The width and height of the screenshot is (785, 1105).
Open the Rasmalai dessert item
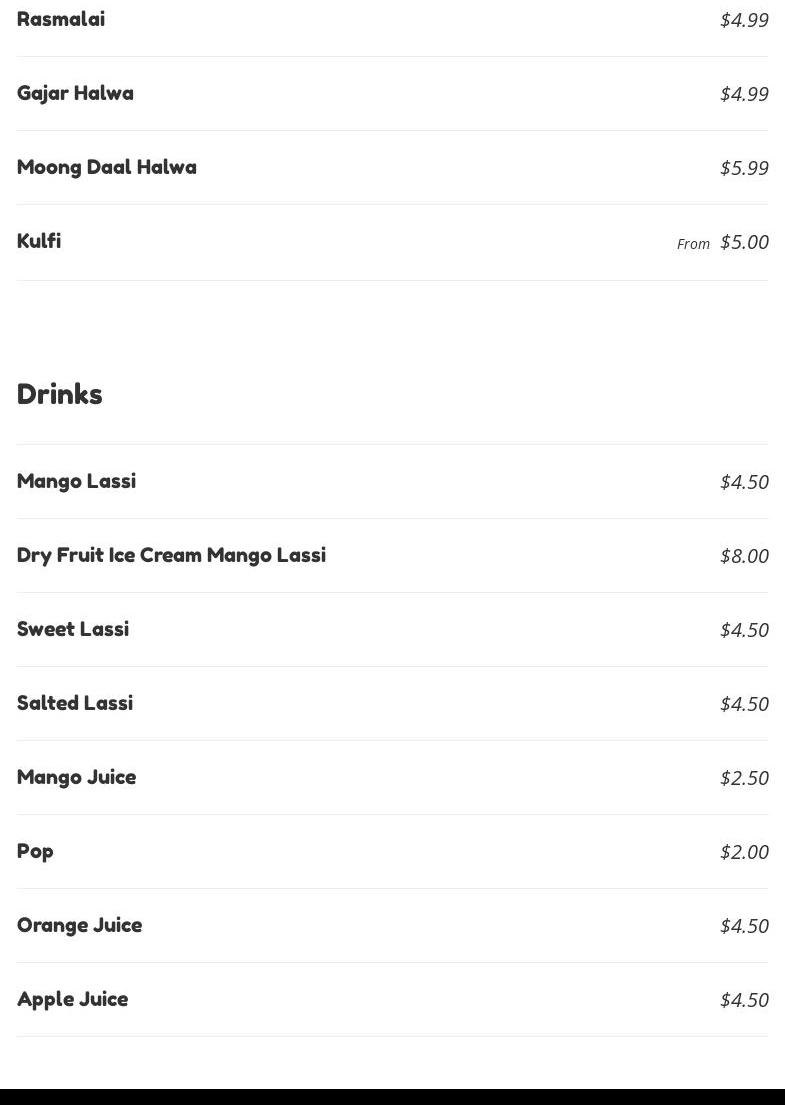(x=61, y=19)
